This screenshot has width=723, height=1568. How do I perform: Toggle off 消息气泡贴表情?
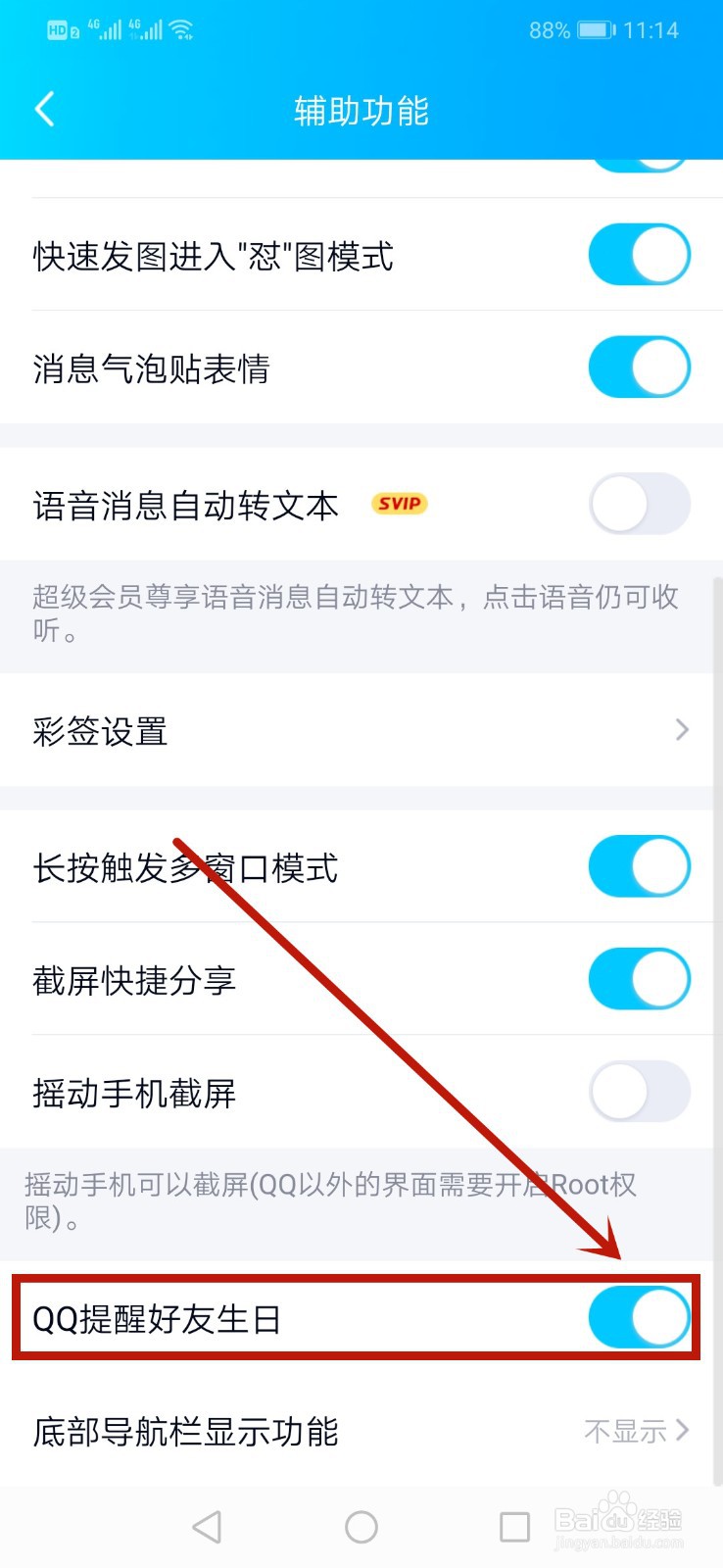[x=639, y=367]
